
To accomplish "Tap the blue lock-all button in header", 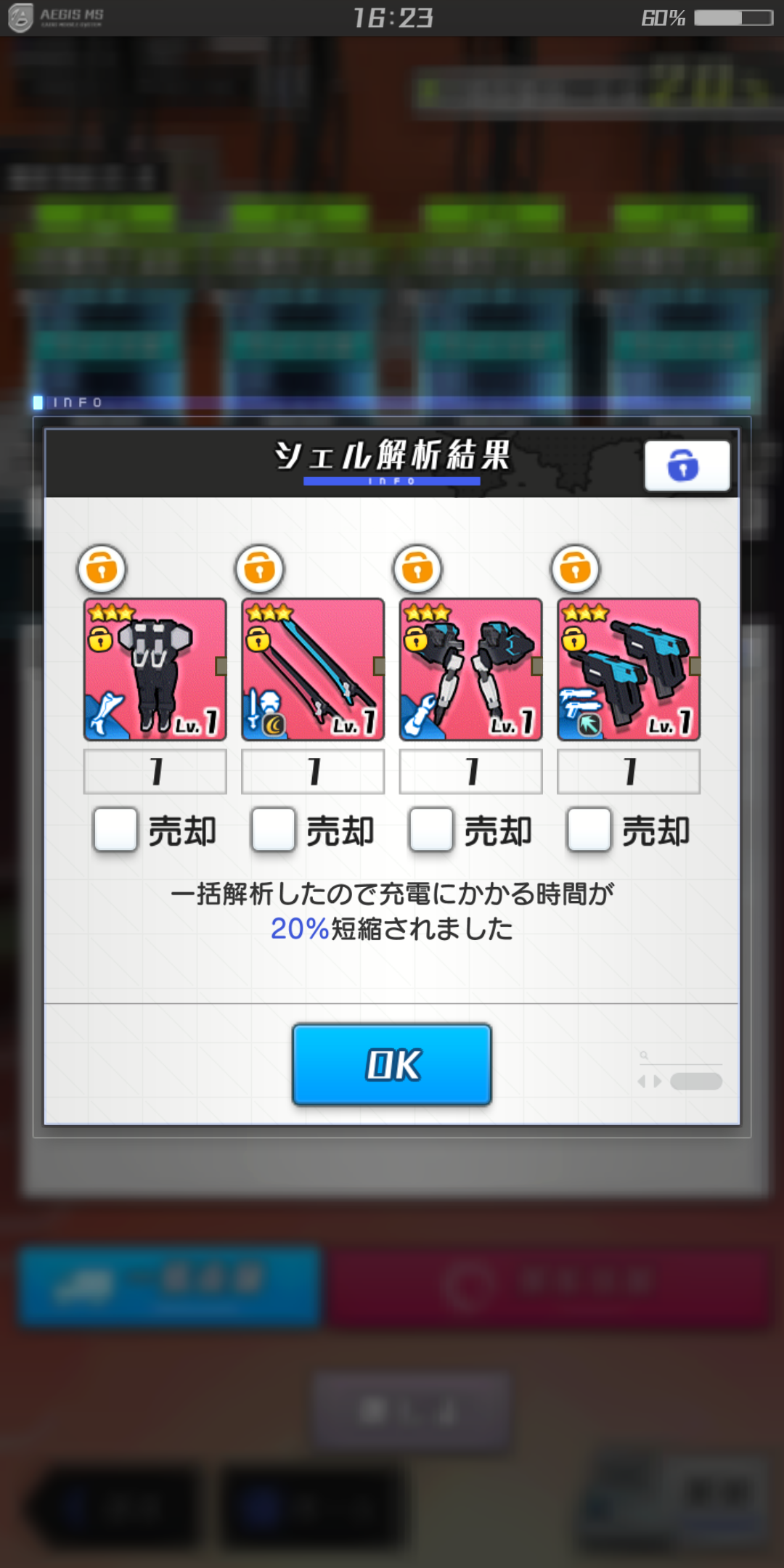I will pos(687,466).
